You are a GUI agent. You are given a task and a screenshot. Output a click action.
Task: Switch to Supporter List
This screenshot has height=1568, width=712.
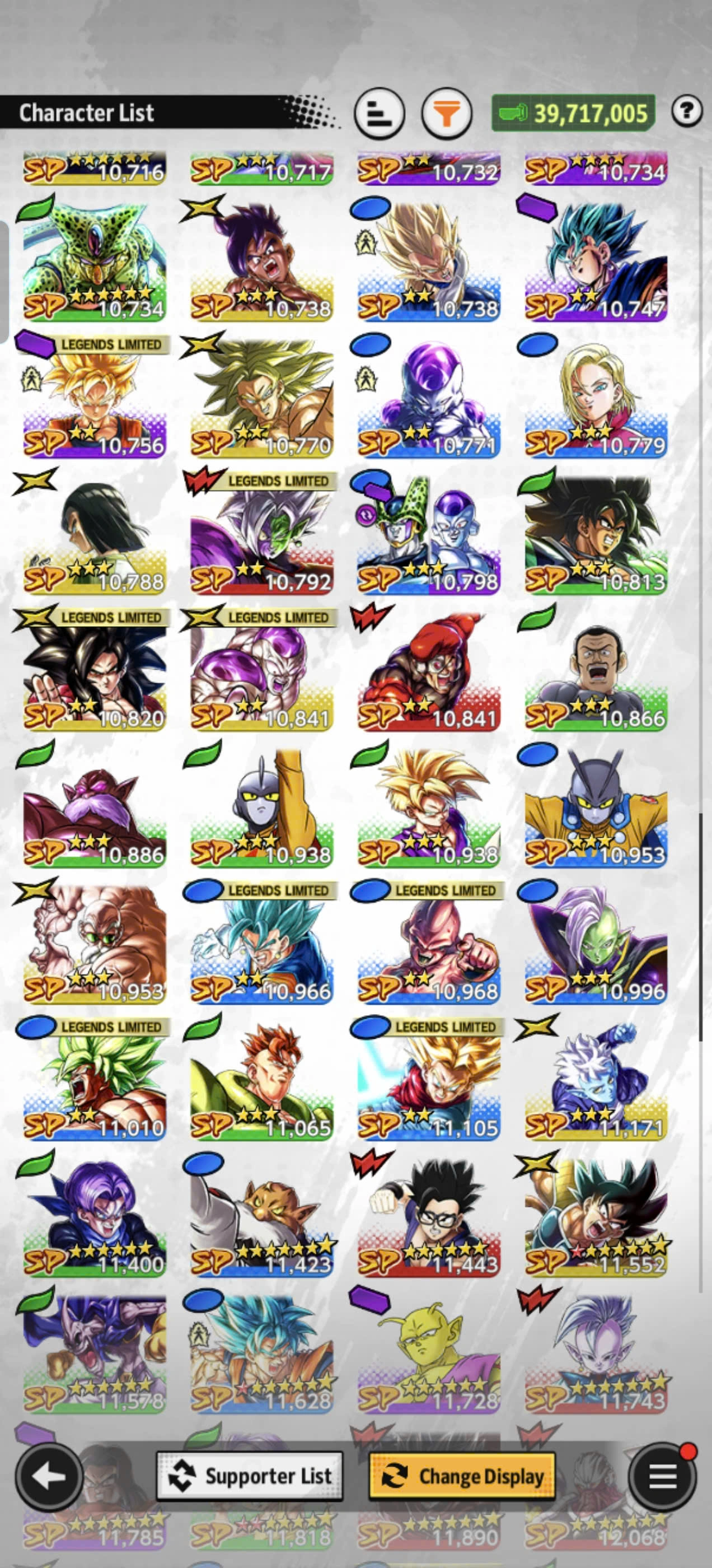[x=250, y=1476]
